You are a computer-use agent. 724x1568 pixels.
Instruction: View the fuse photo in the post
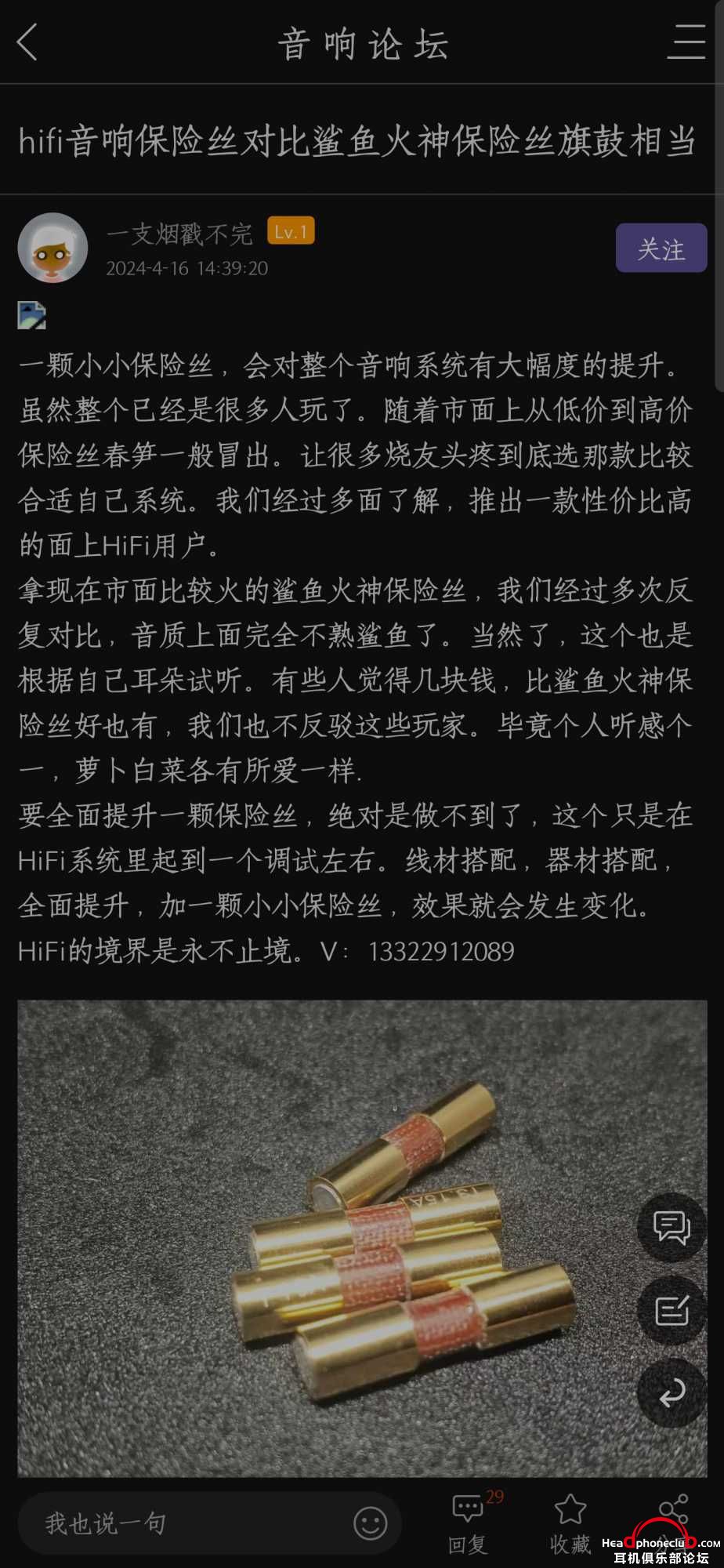click(362, 1238)
